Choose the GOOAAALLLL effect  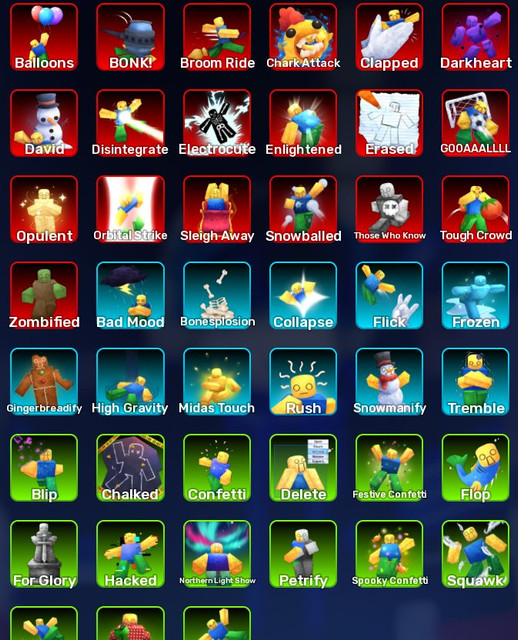476,123
